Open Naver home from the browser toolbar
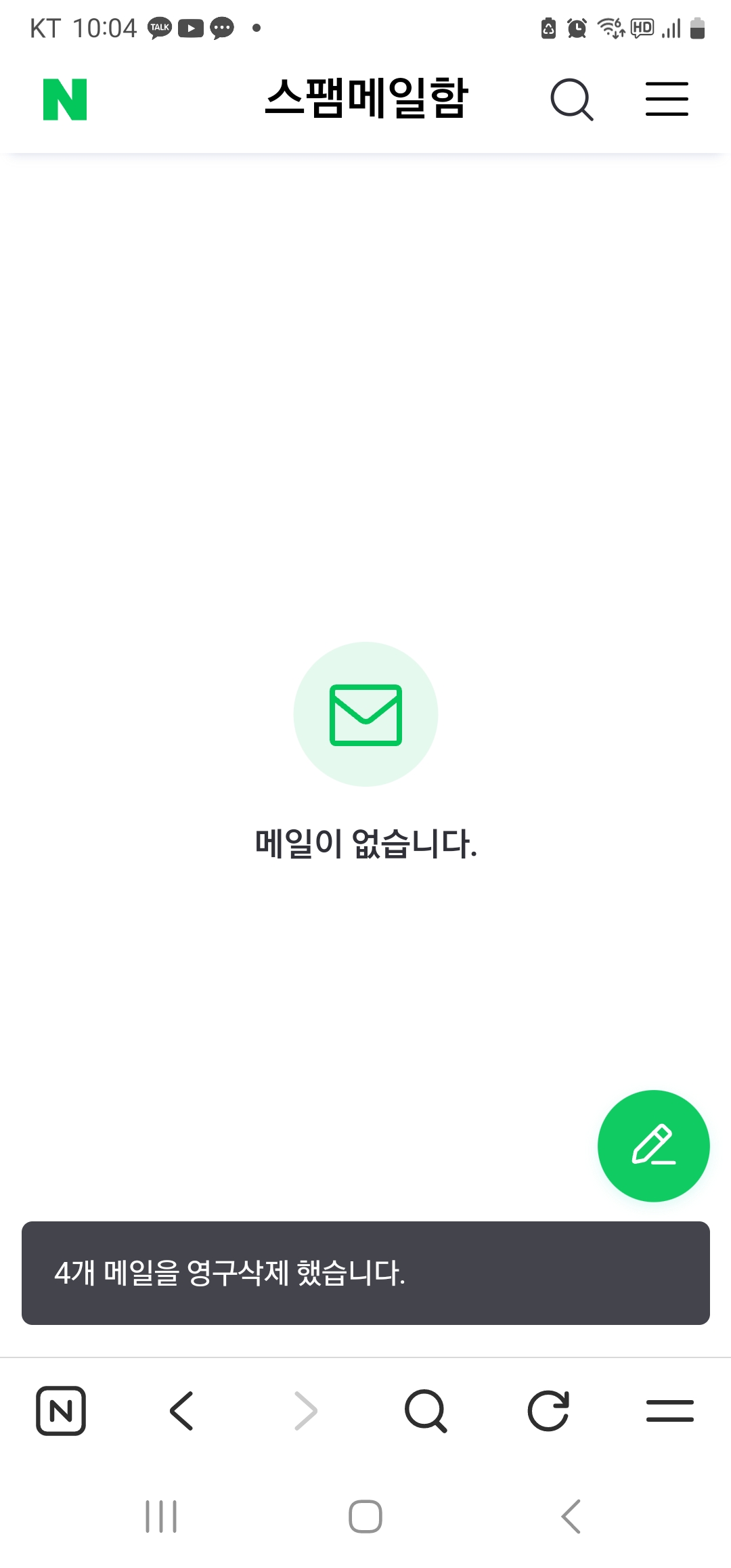 click(61, 1411)
